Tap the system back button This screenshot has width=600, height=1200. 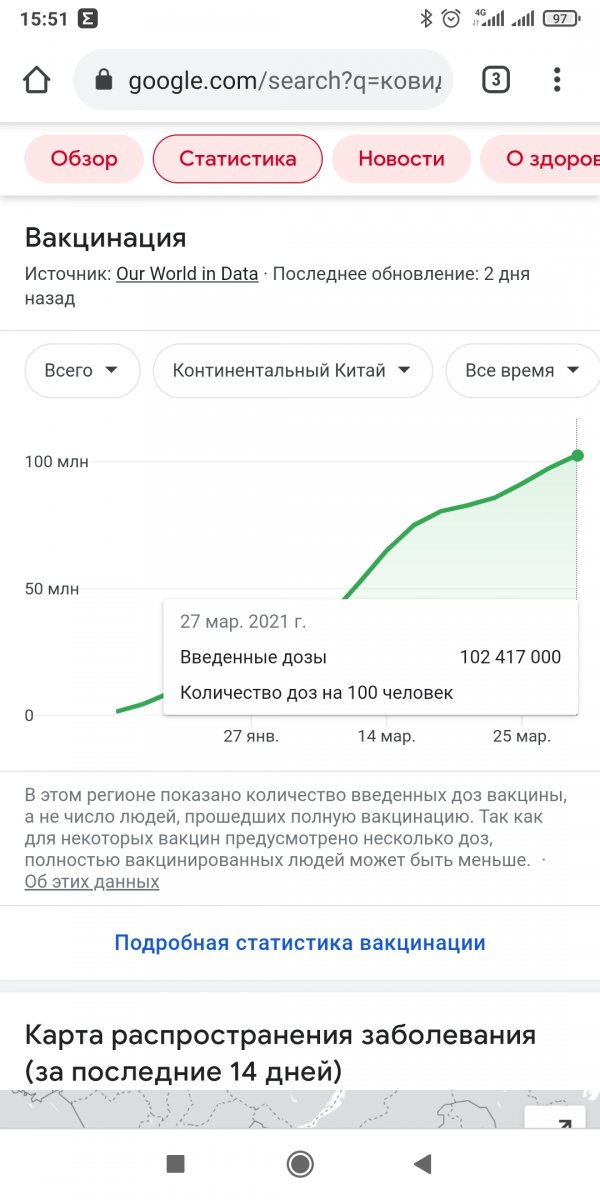click(423, 1163)
